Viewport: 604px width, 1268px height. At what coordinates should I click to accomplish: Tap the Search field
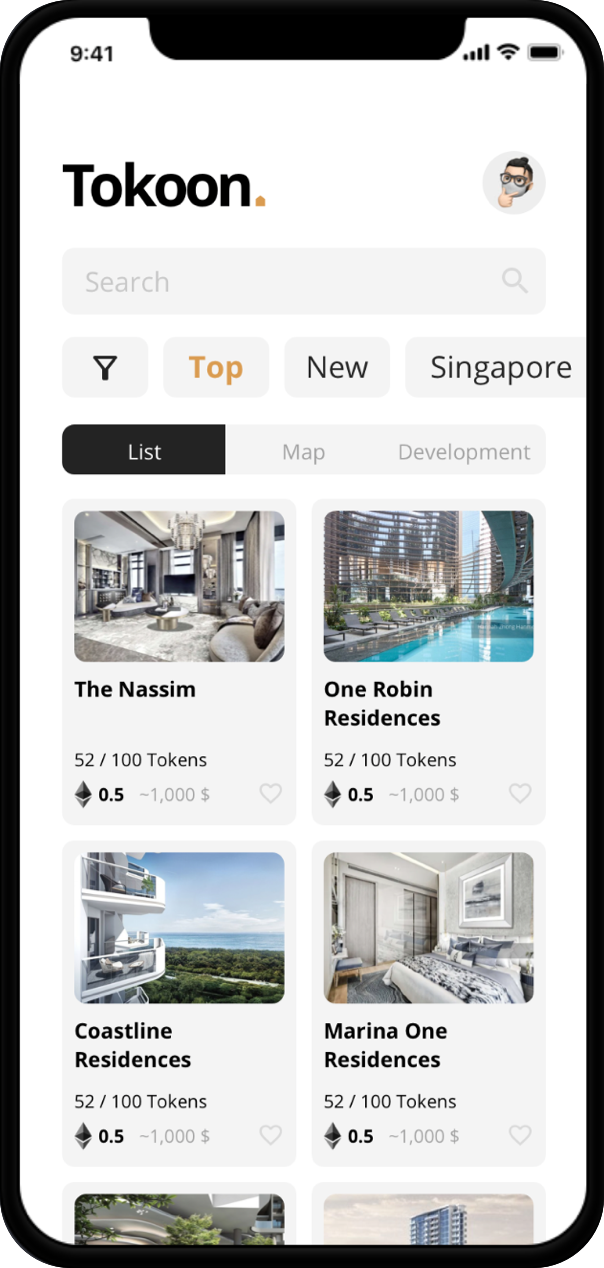(304, 281)
